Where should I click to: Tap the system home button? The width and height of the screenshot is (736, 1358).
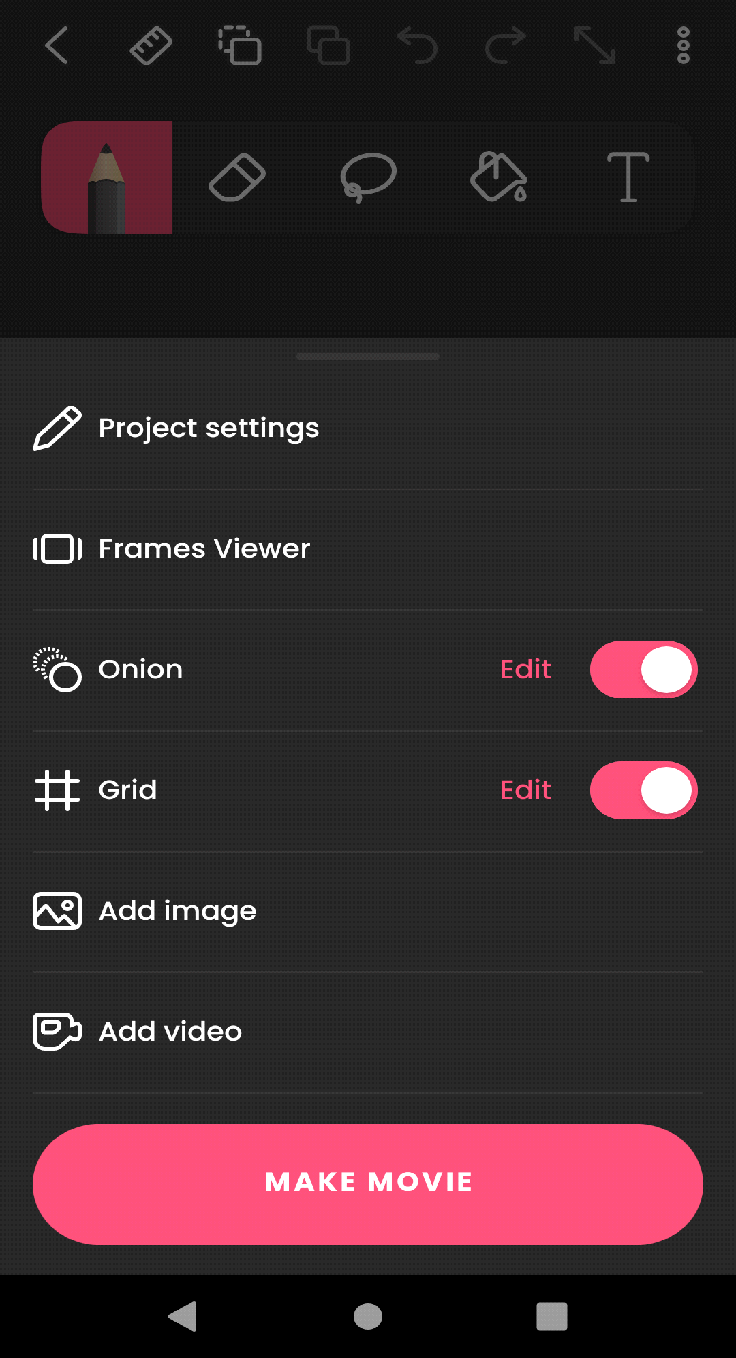(x=368, y=1316)
